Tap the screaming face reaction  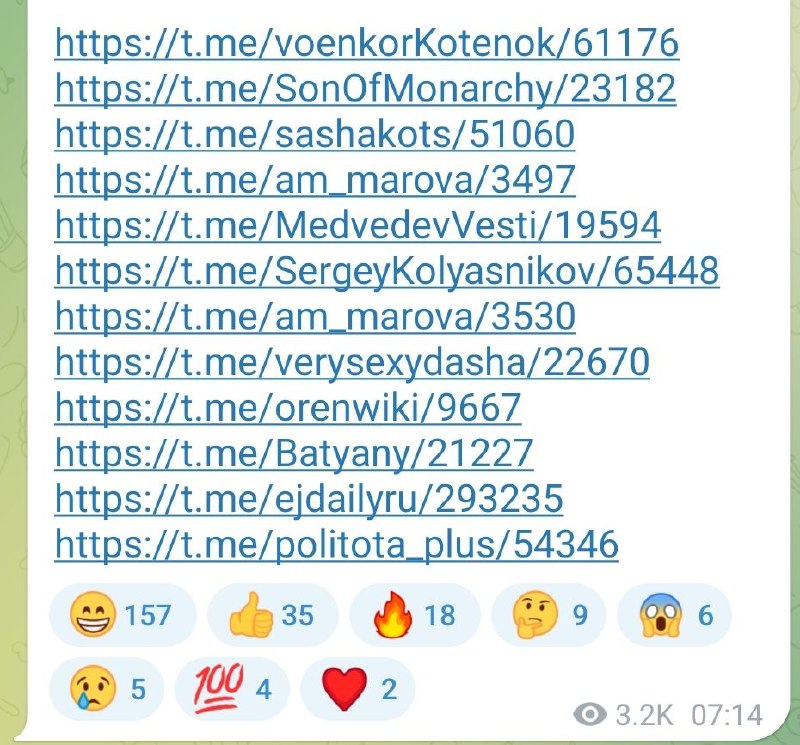(675, 614)
